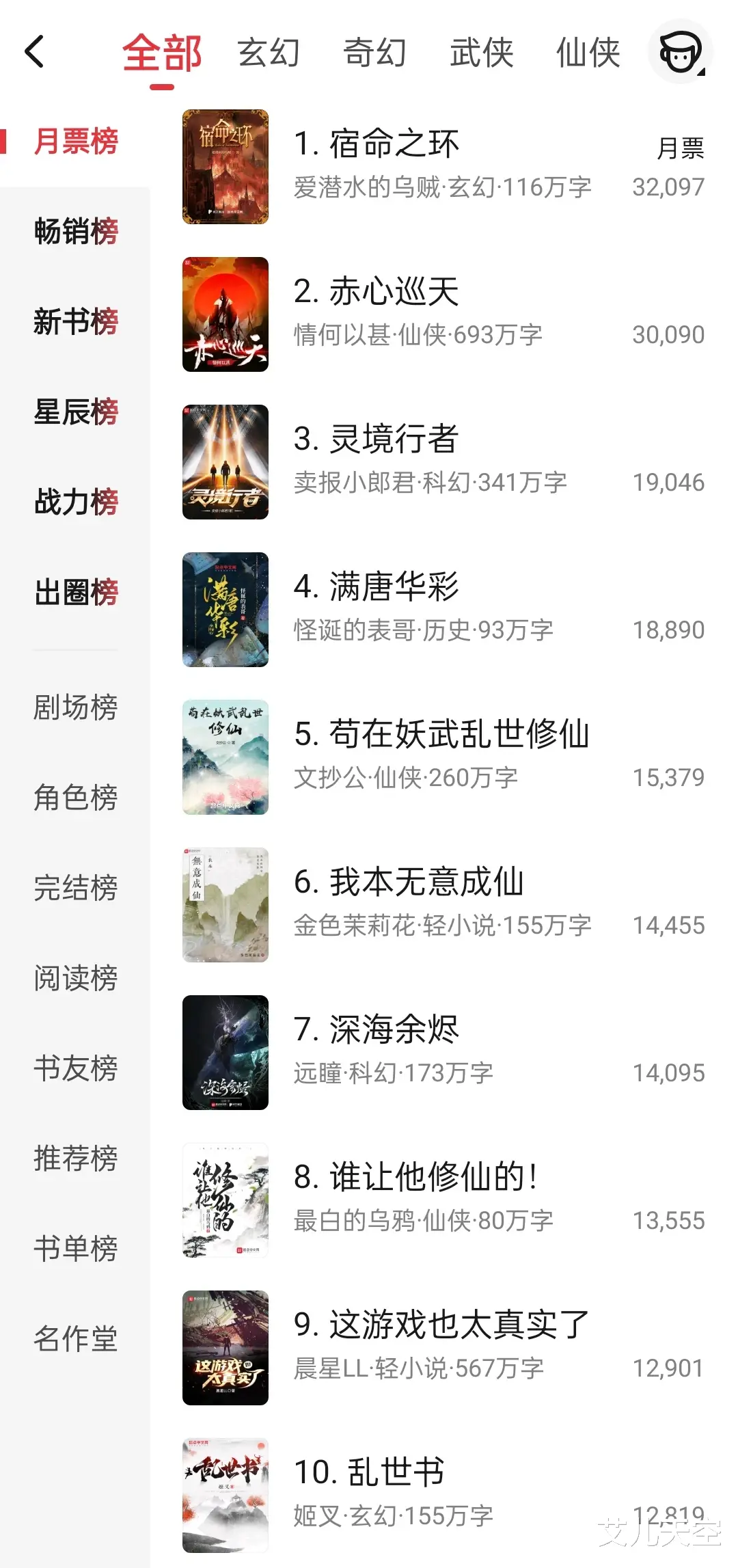This screenshot has width=738, height=1568.
Task: Open 名作堂 in the sidebar
Action: click(76, 1338)
